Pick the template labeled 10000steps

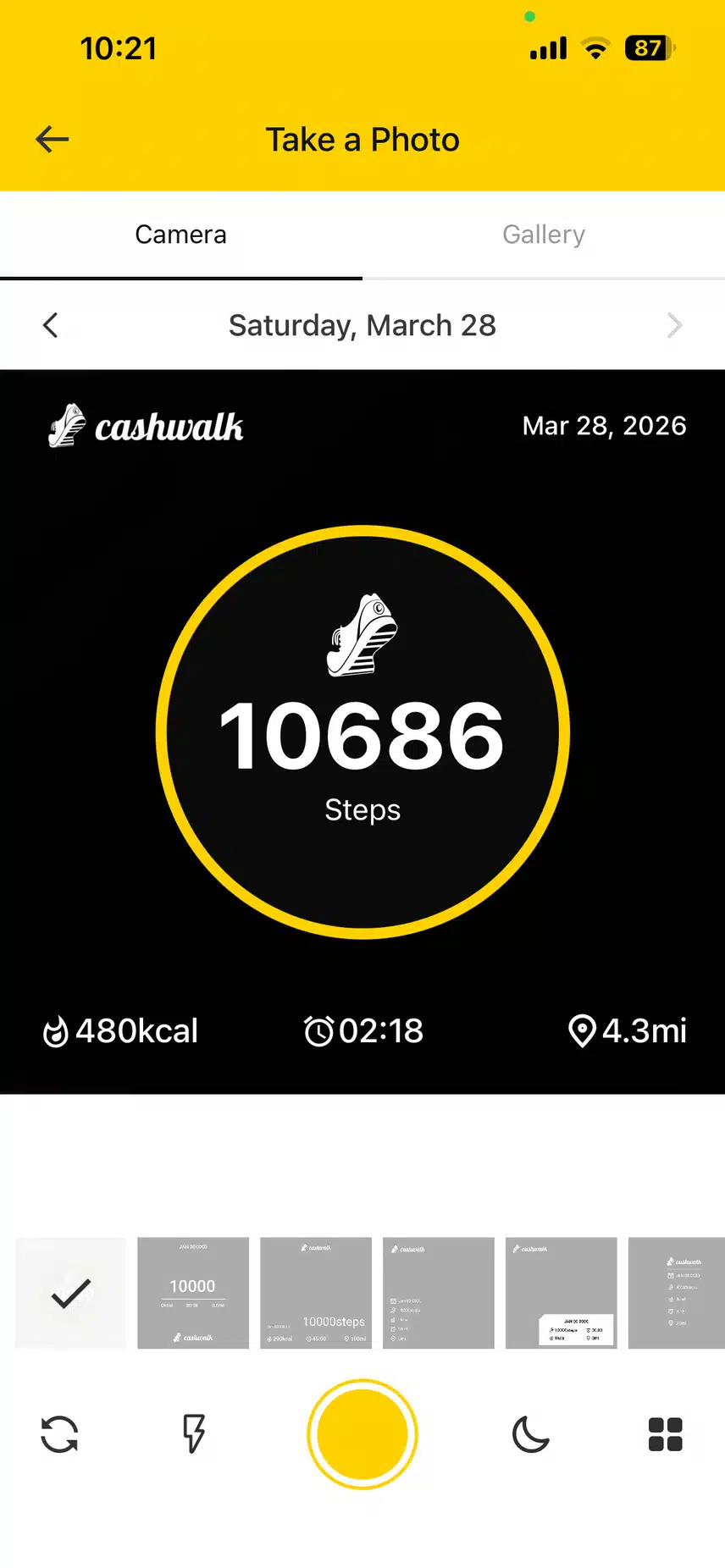tap(316, 1293)
